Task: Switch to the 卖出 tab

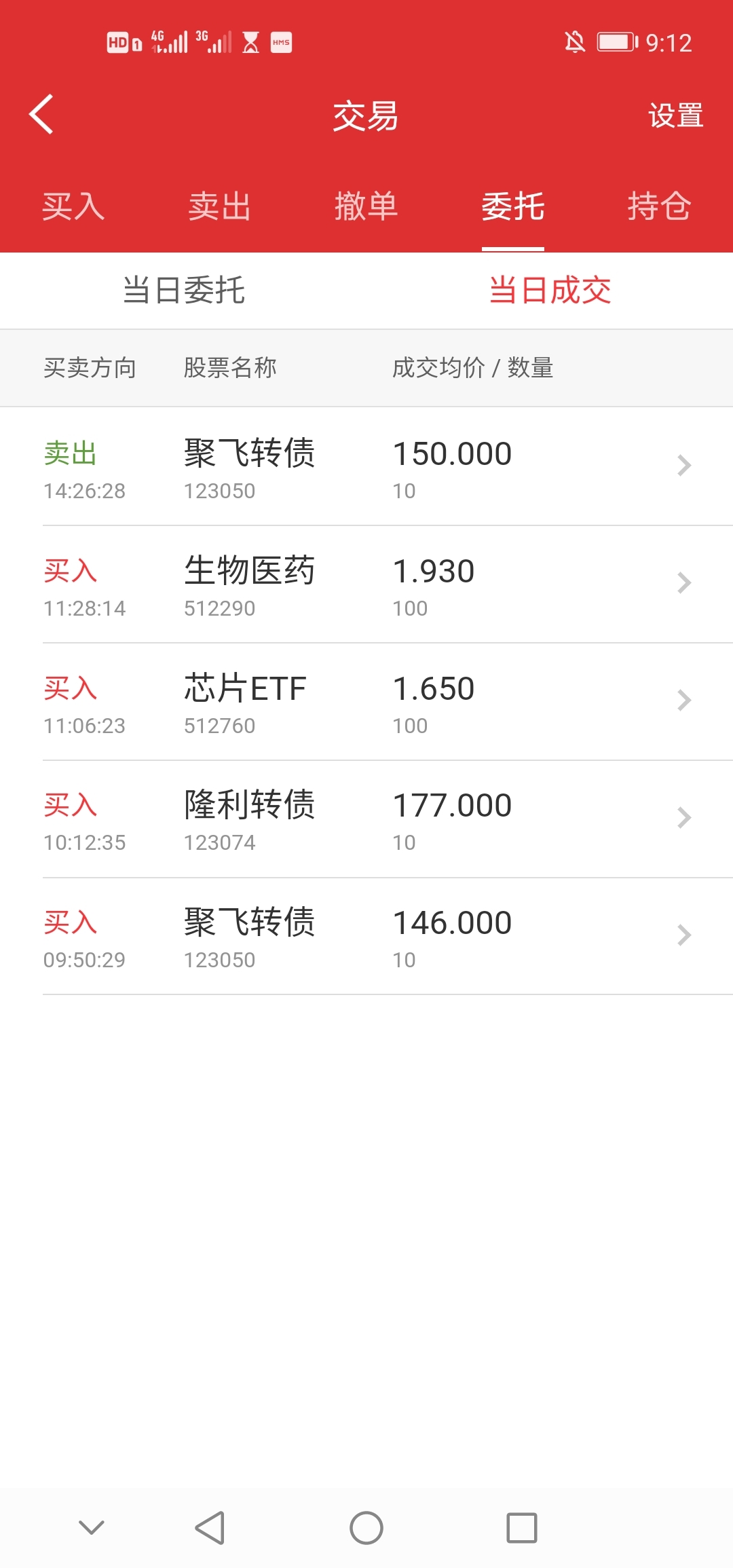Action: click(220, 206)
